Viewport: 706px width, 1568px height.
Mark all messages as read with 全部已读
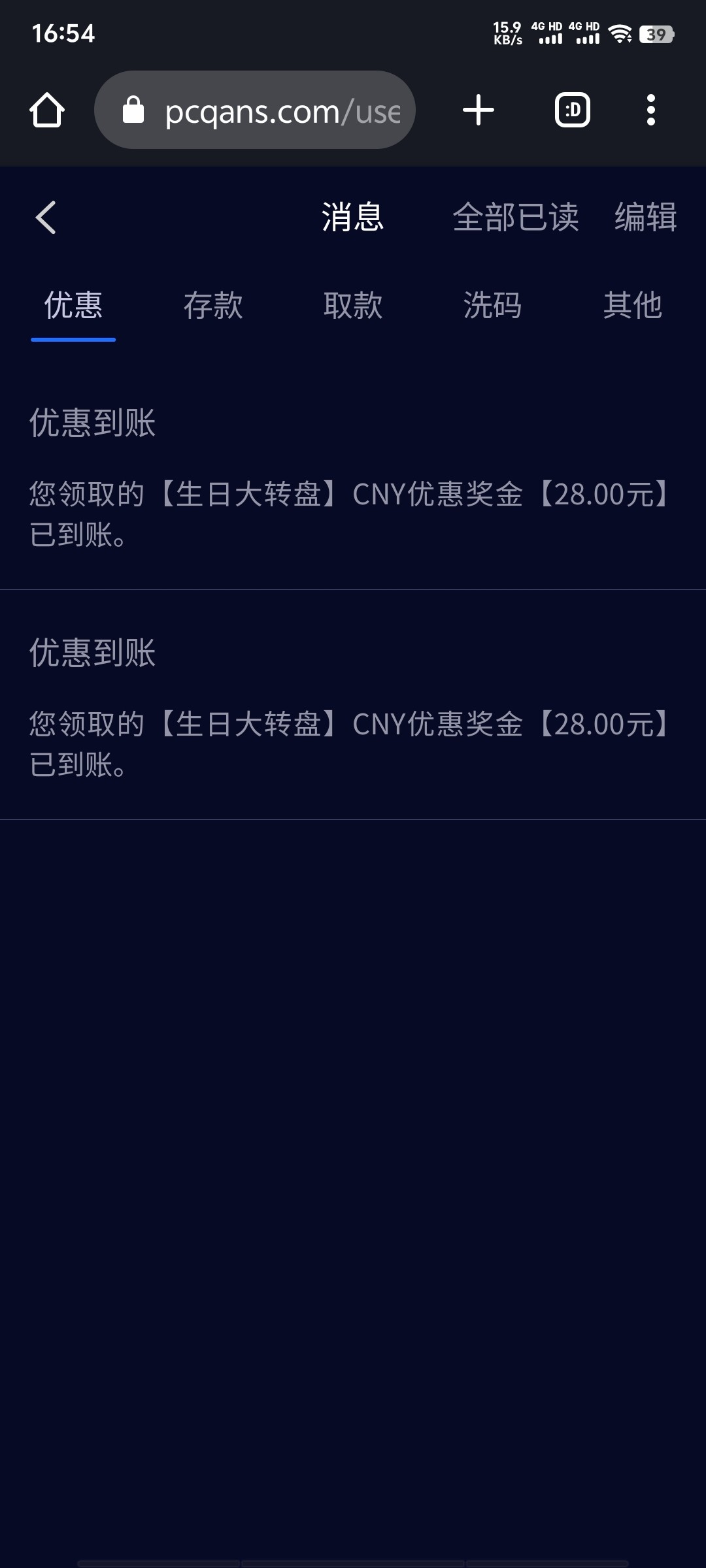coord(516,217)
